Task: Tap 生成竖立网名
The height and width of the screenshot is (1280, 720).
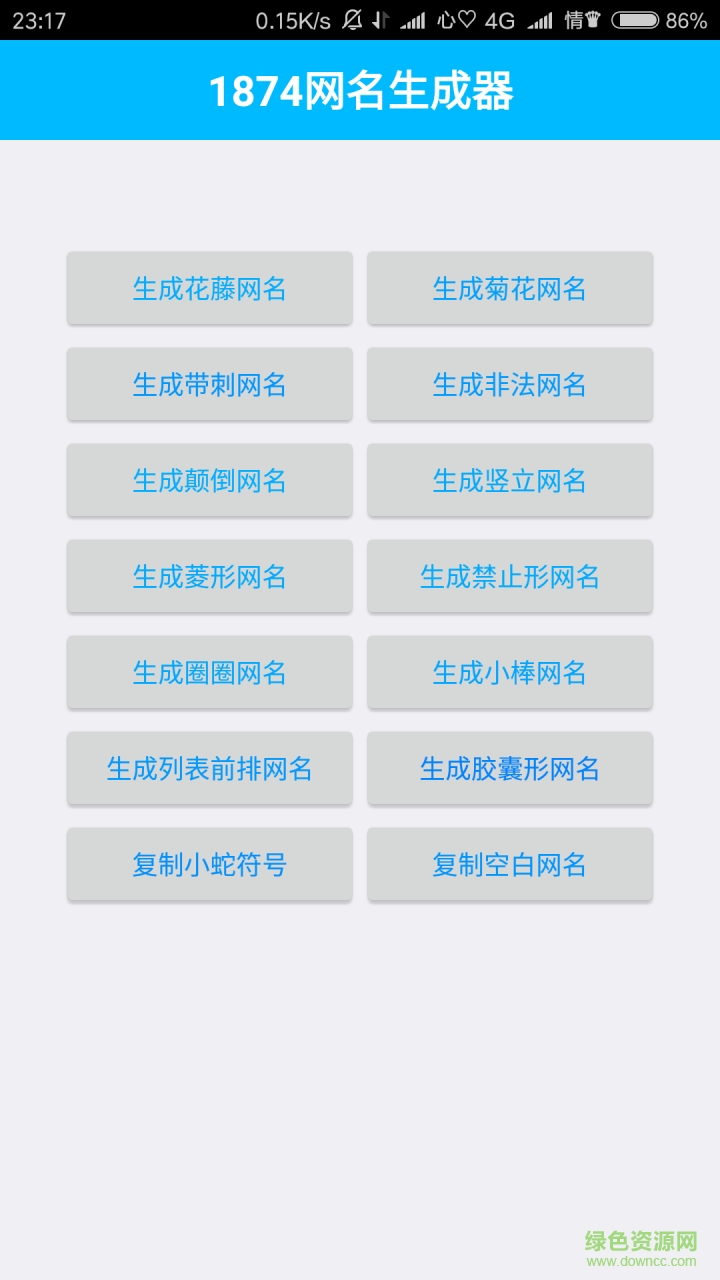Action: pos(510,480)
